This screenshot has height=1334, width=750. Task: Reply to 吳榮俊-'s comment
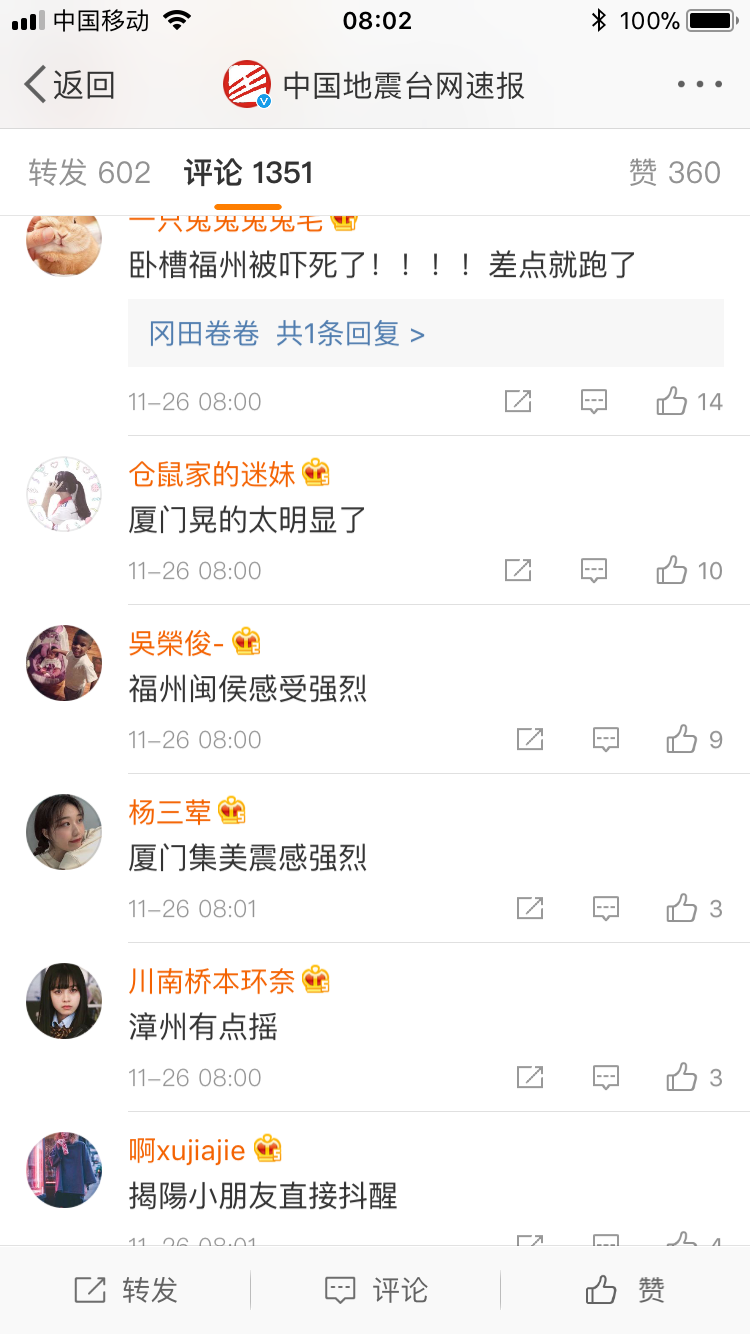click(x=606, y=740)
